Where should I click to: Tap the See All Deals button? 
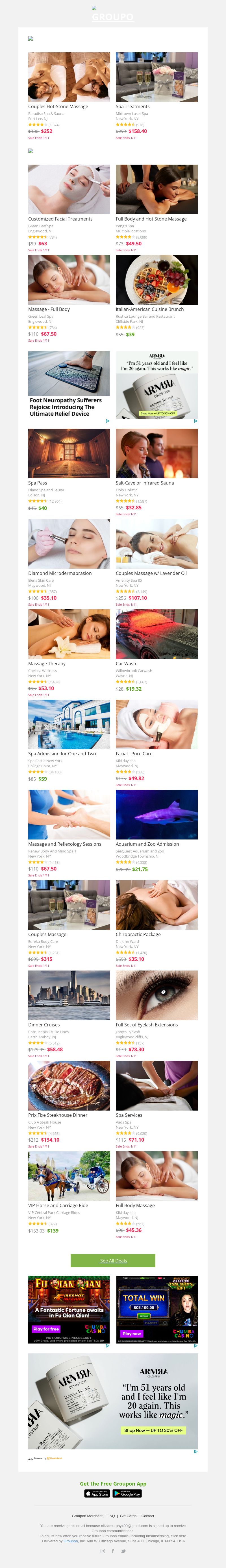click(113, 1244)
